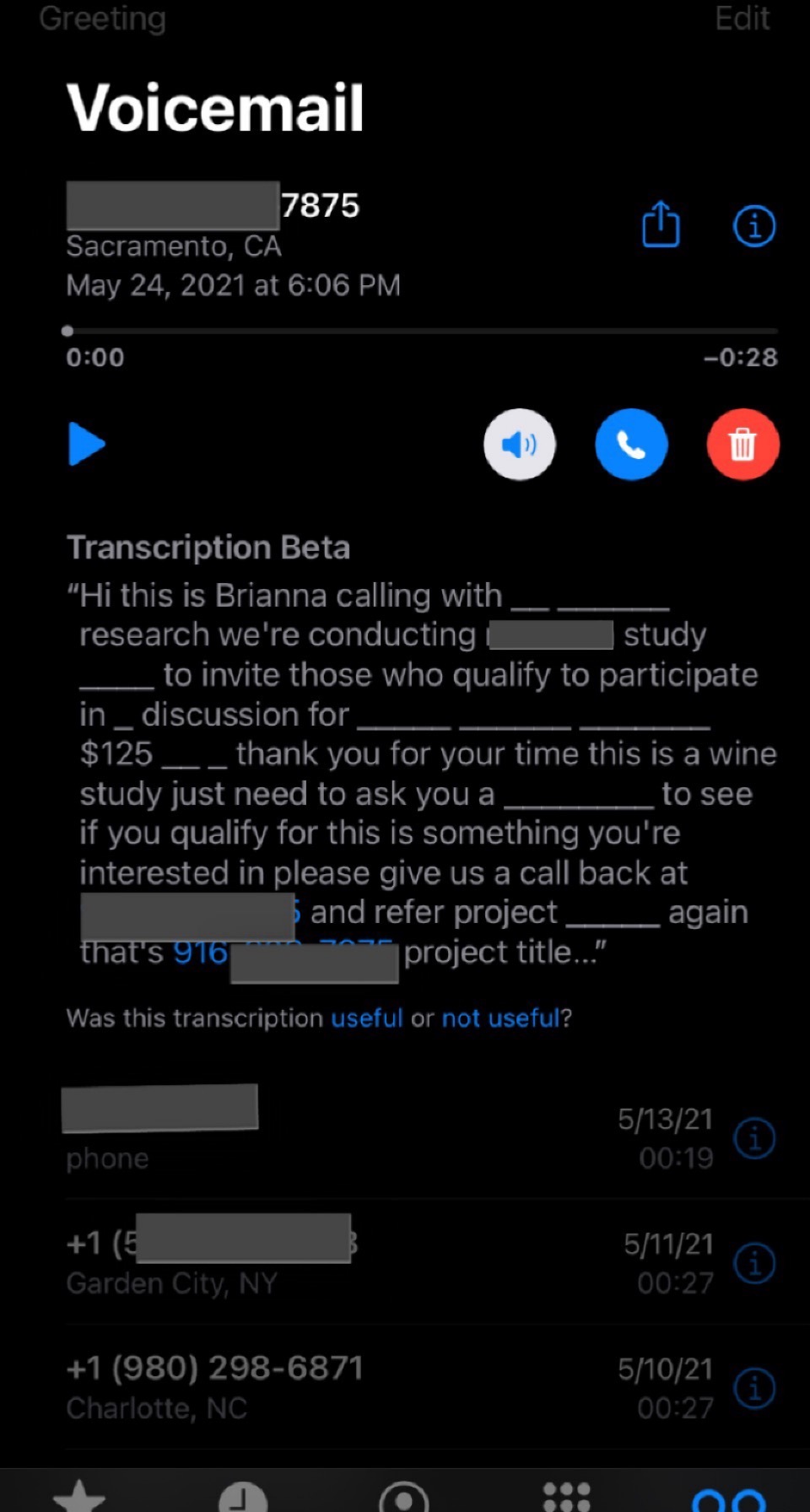
Task: Open the Greeting settings
Action: tap(102, 18)
